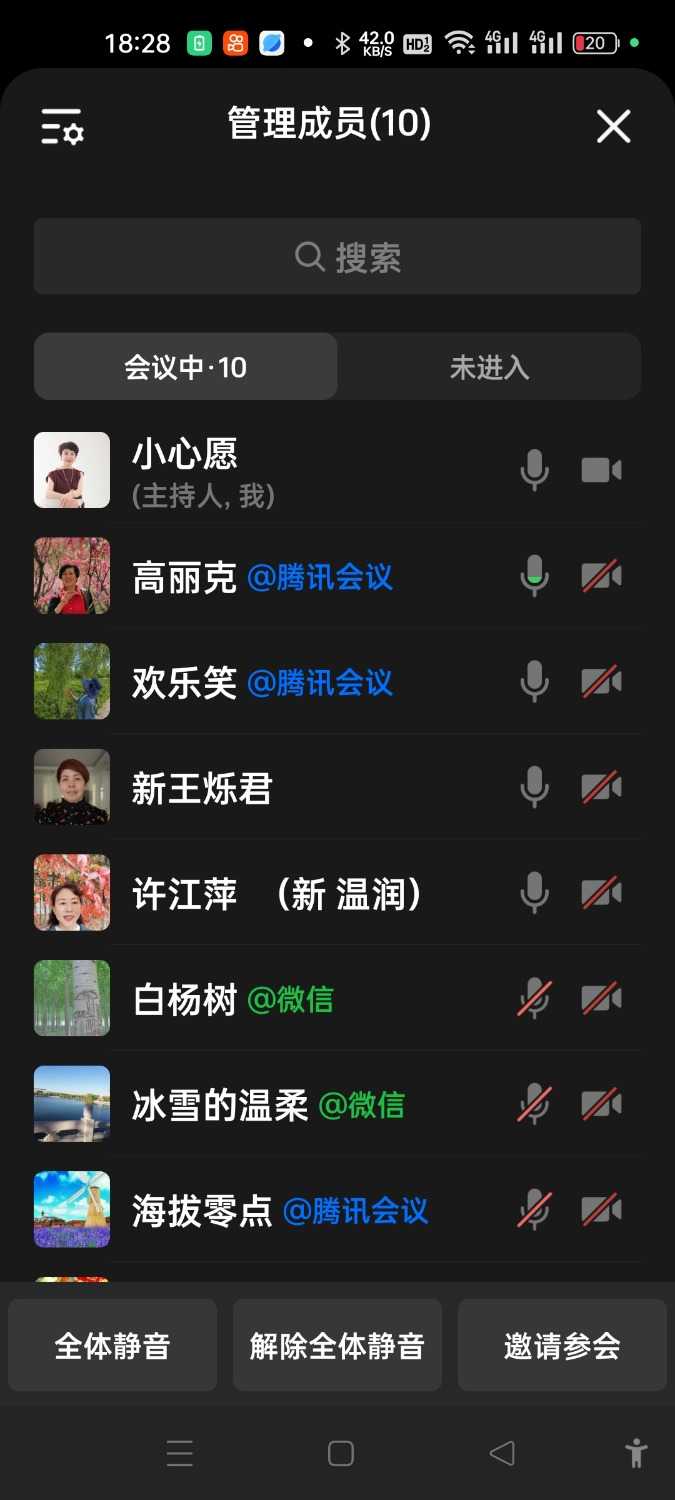Image resolution: width=675 pixels, height=1500 pixels.
Task: Mute 小心愿's microphone
Action: (x=535, y=470)
